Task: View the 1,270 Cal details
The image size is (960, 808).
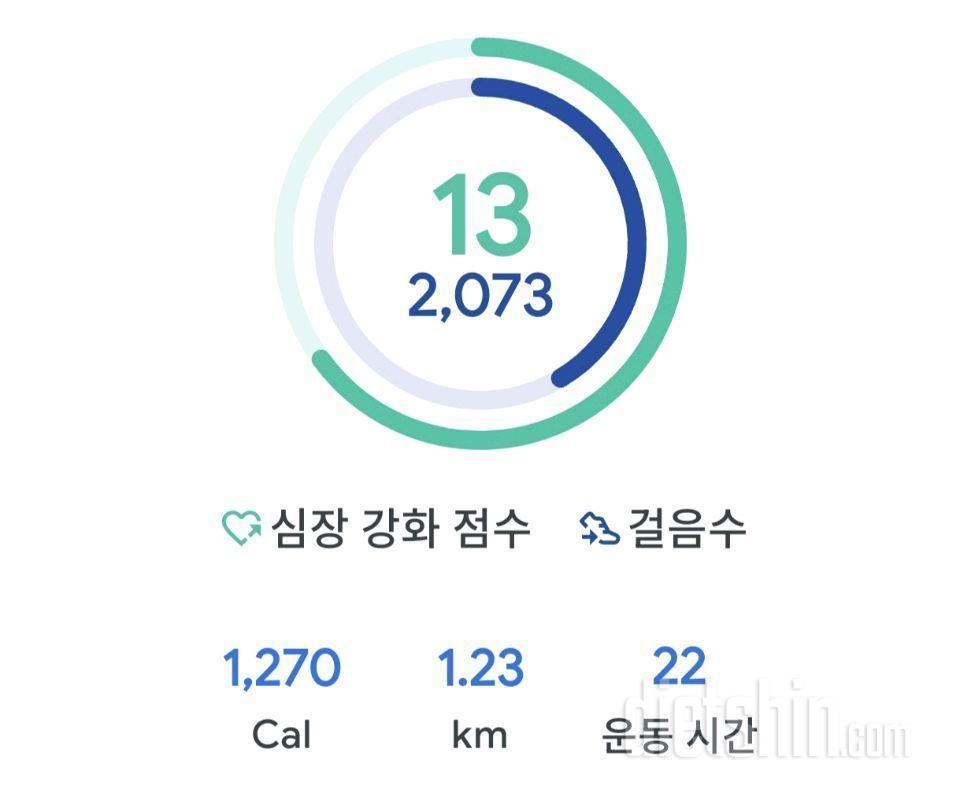Action: [x=281, y=700]
